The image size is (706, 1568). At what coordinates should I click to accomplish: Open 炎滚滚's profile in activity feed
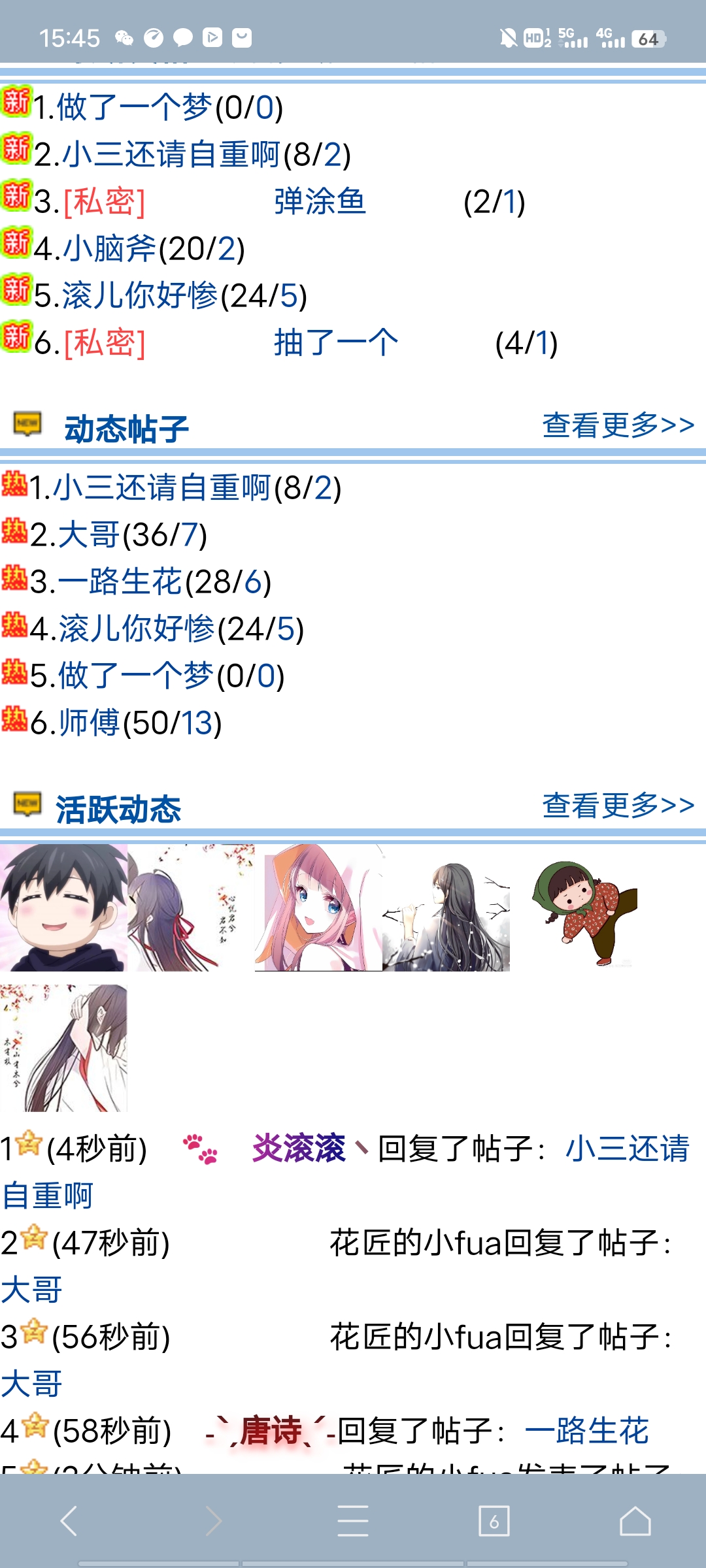click(x=299, y=1149)
